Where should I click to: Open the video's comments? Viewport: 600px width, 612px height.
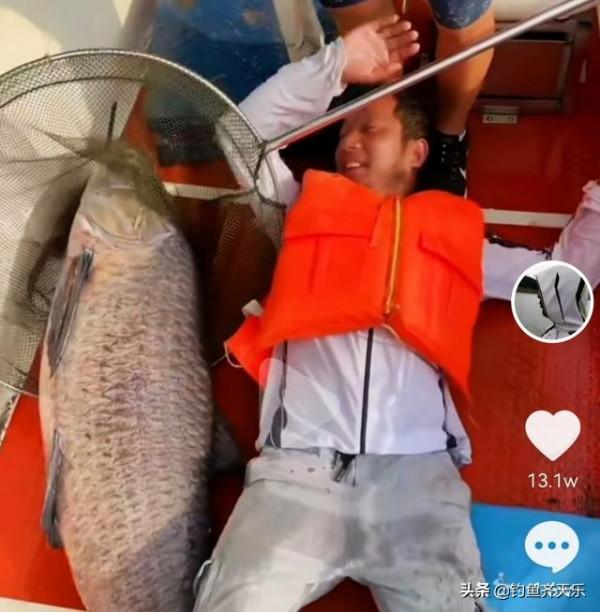click(552, 546)
